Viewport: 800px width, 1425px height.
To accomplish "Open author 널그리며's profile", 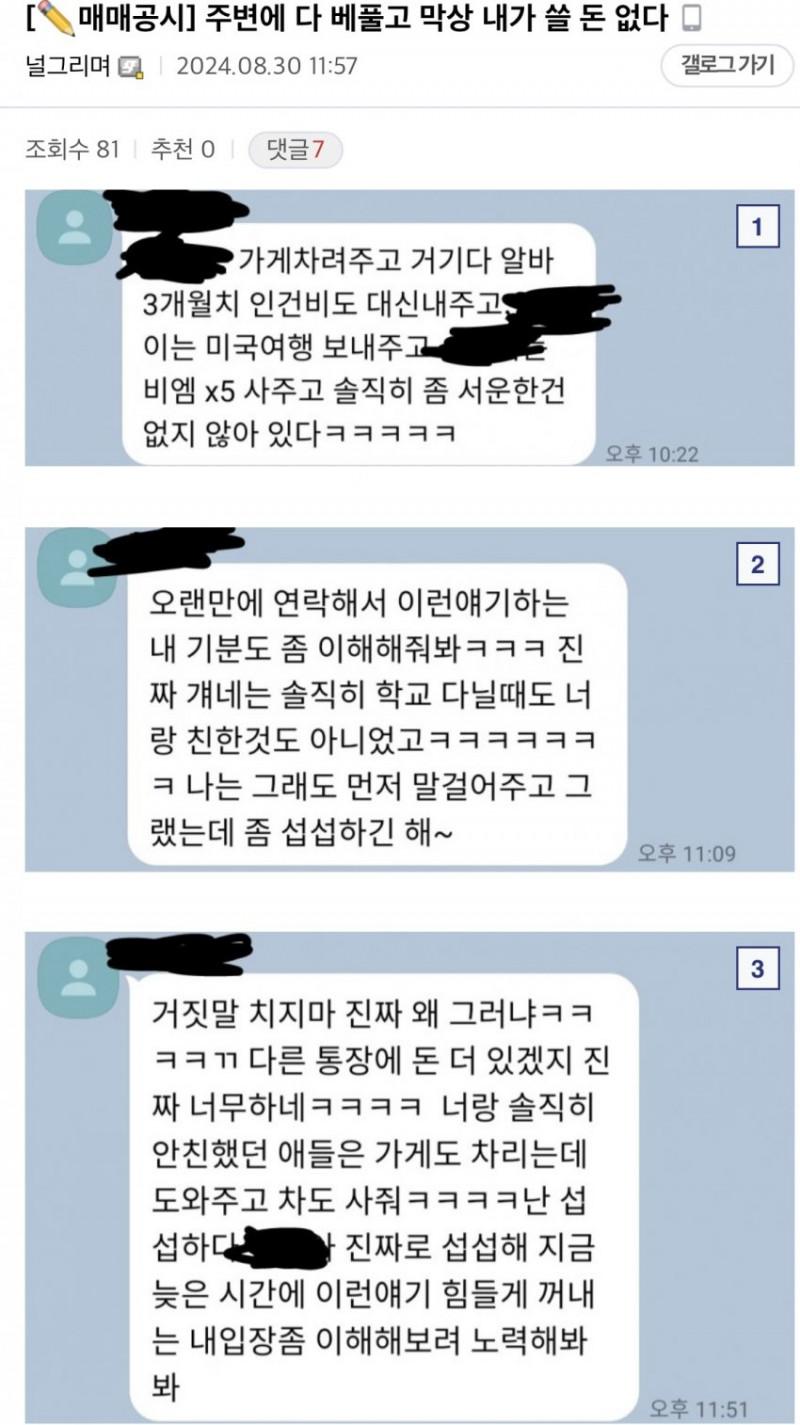I will click(x=66, y=67).
